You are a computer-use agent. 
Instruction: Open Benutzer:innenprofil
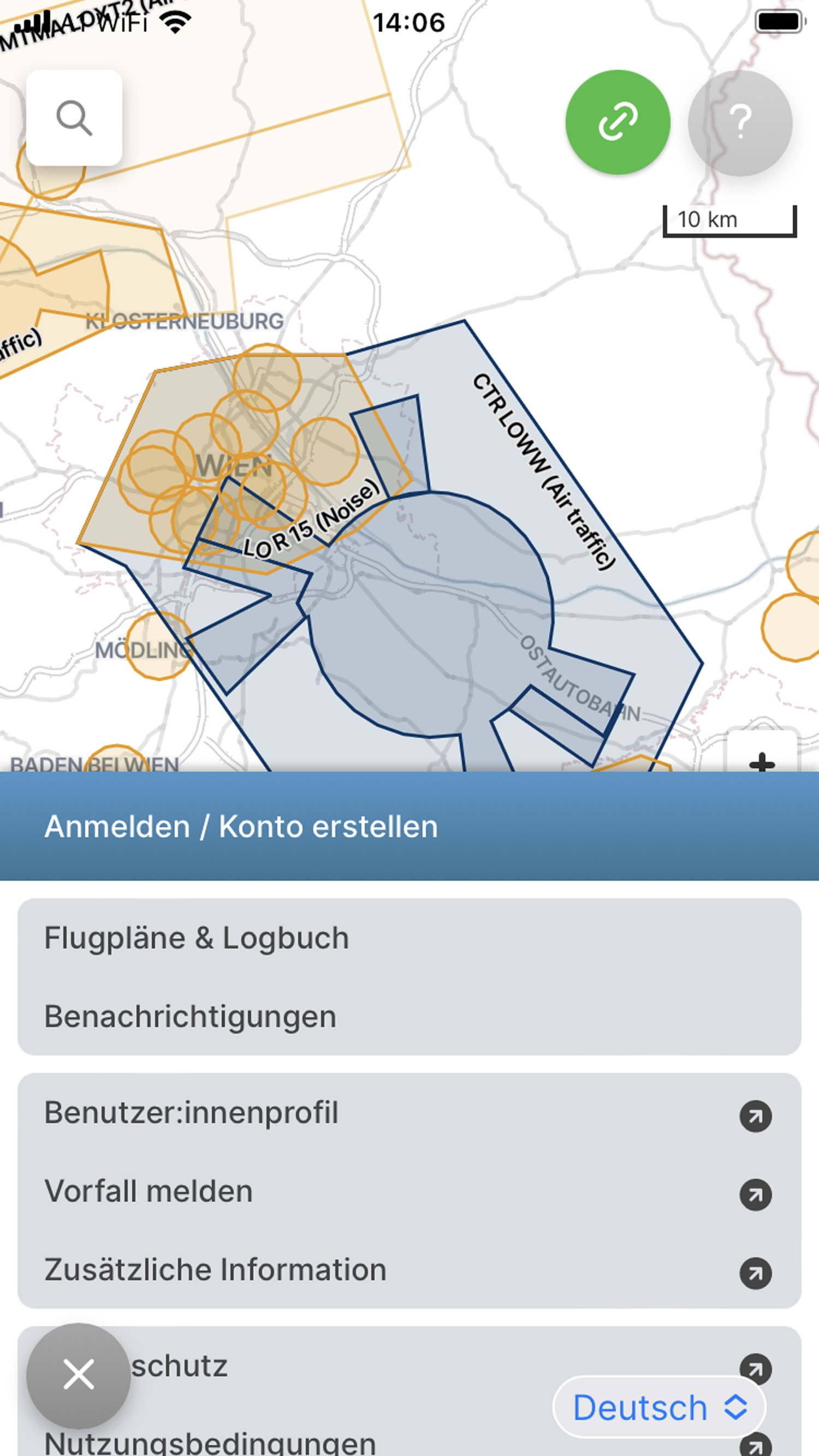[191, 1112]
